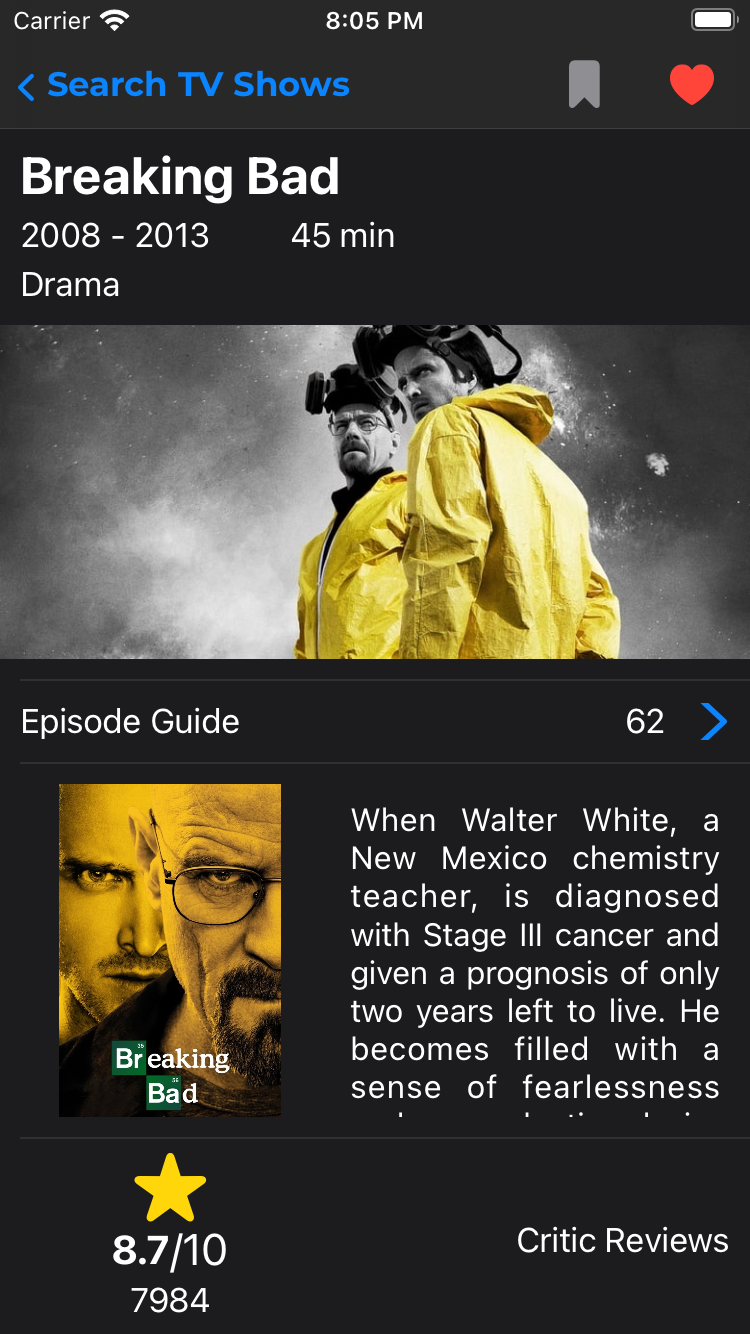Open Critic Reviews
The width and height of the screenshot is (750, 1334).
point(622,1240)
